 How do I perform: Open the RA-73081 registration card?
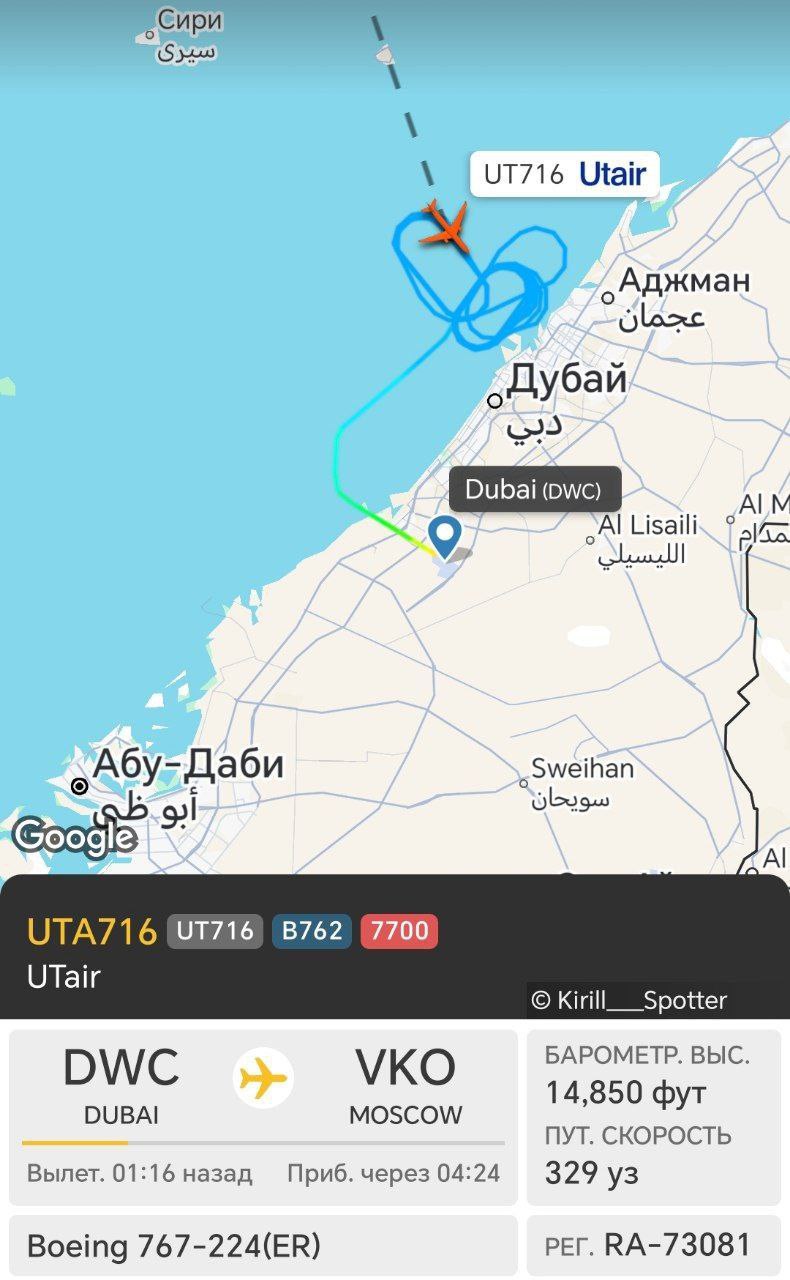click(653, 1246)
